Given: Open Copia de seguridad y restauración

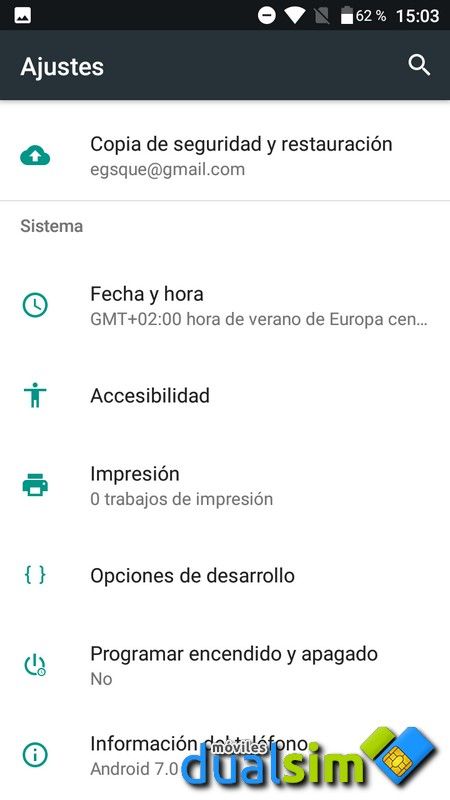Looking at the screenshot, I should [225, 156].
